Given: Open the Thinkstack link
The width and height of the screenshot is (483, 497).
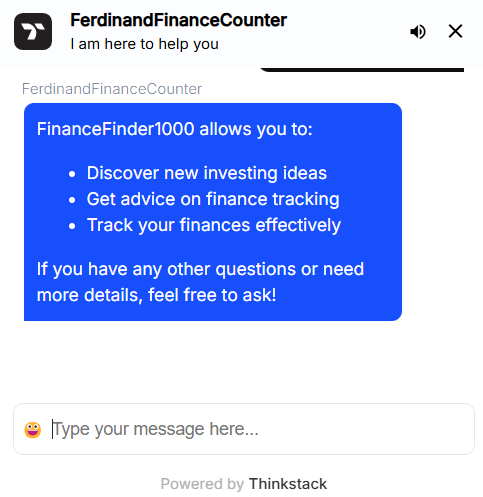Looking at the screenshot, I should (x=288, y=484).
